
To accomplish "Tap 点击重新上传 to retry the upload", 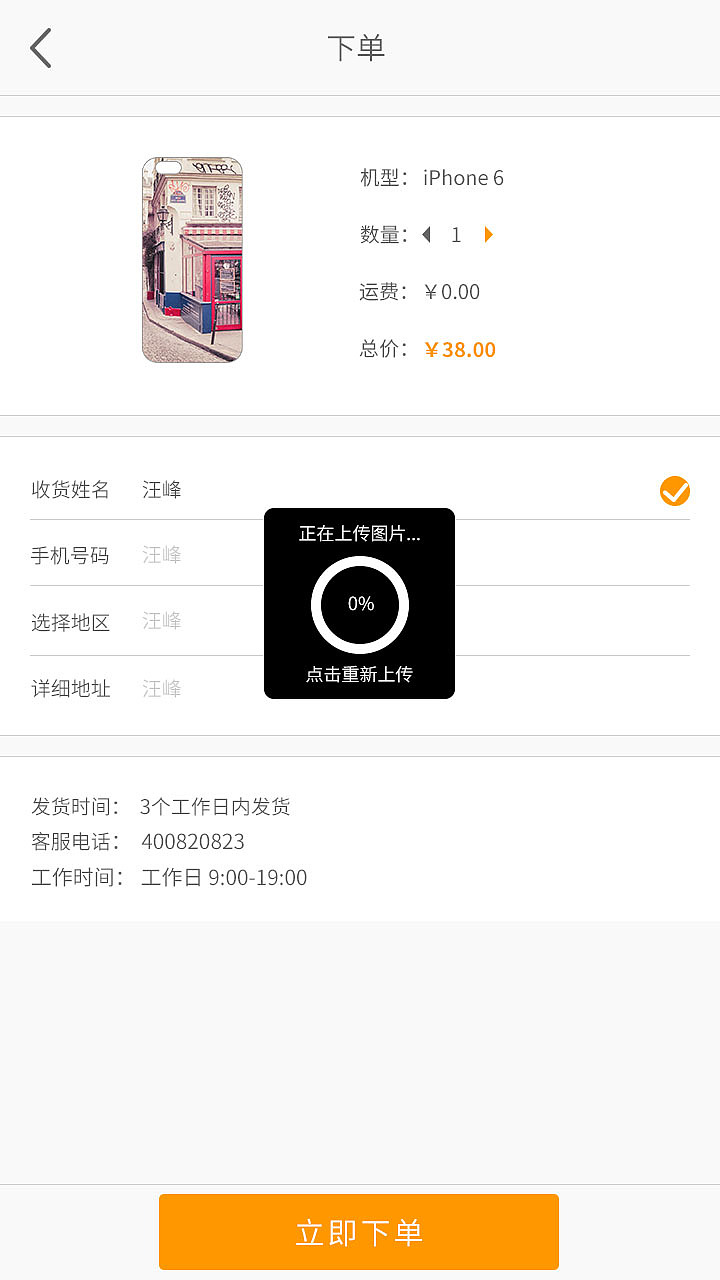I will pos(359,674).
